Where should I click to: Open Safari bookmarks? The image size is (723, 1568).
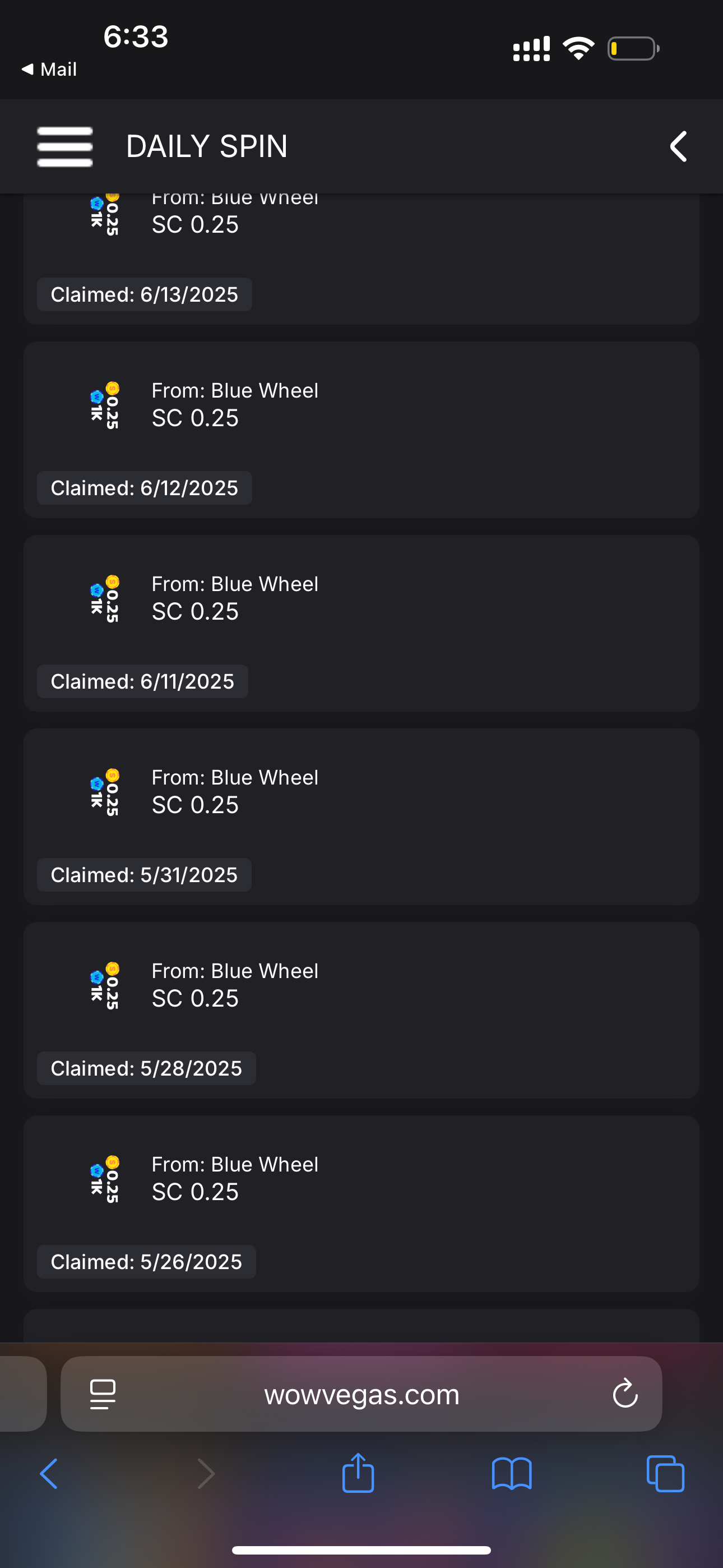tap(512, 1474)
